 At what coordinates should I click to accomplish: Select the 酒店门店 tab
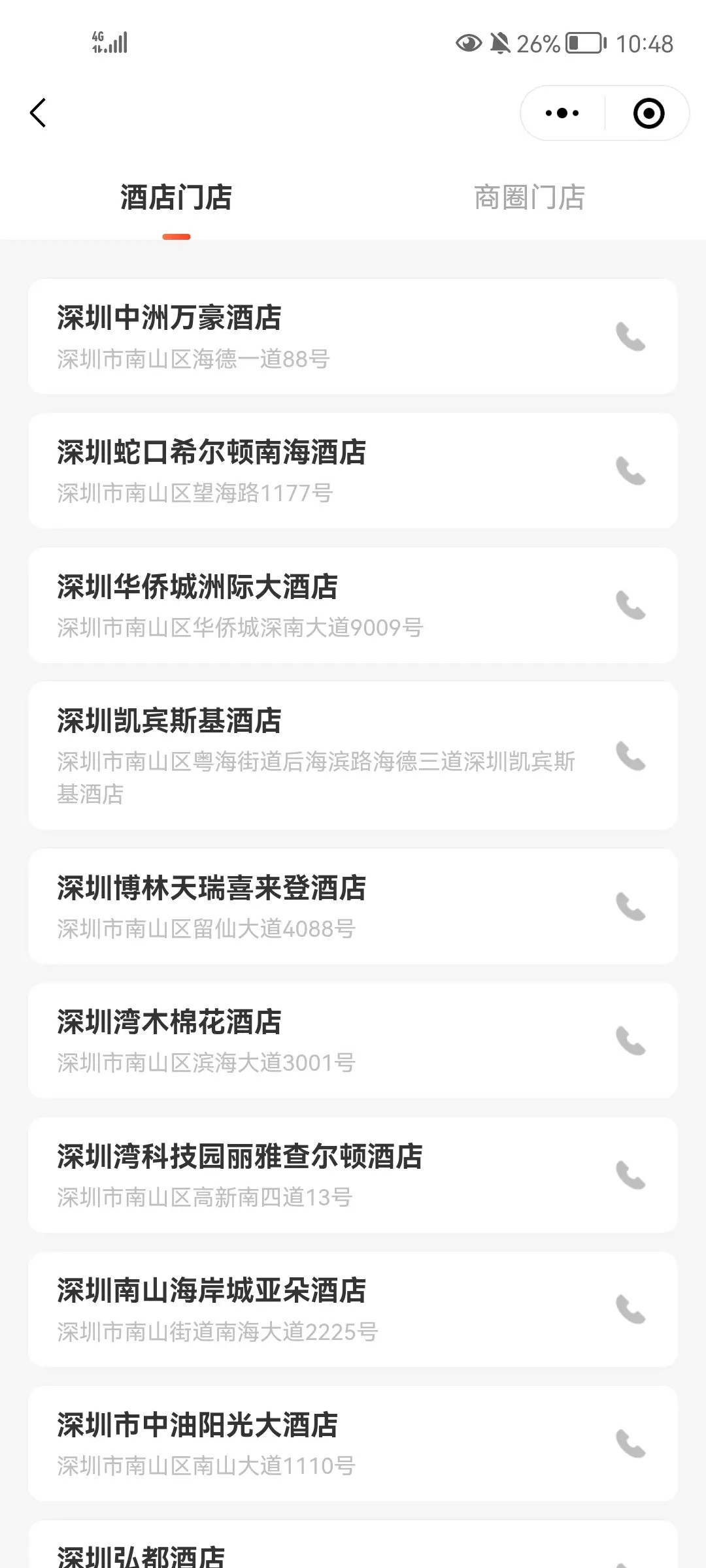pos(176,197)
